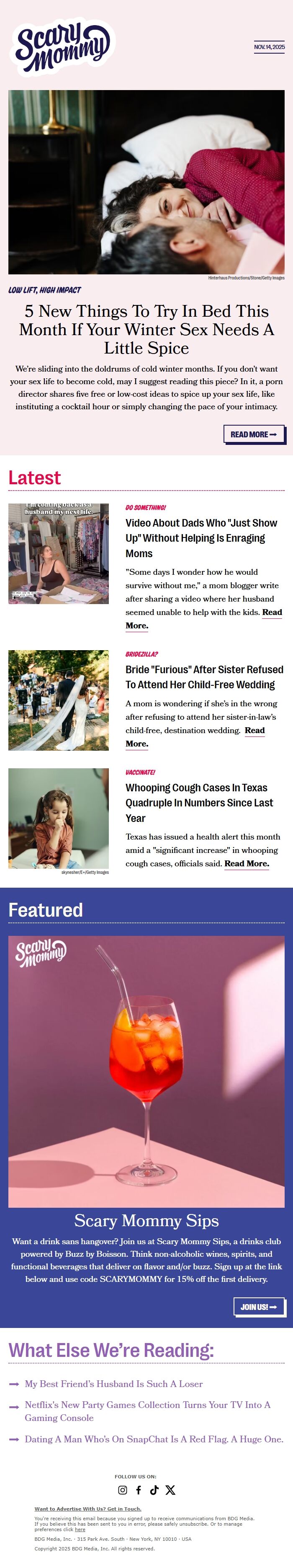Image resolution: width=293 pixels, height=1568 pixels.
Task: Tap "Want to Advertise With Us? Get in Touch"
Action: 87,1509
